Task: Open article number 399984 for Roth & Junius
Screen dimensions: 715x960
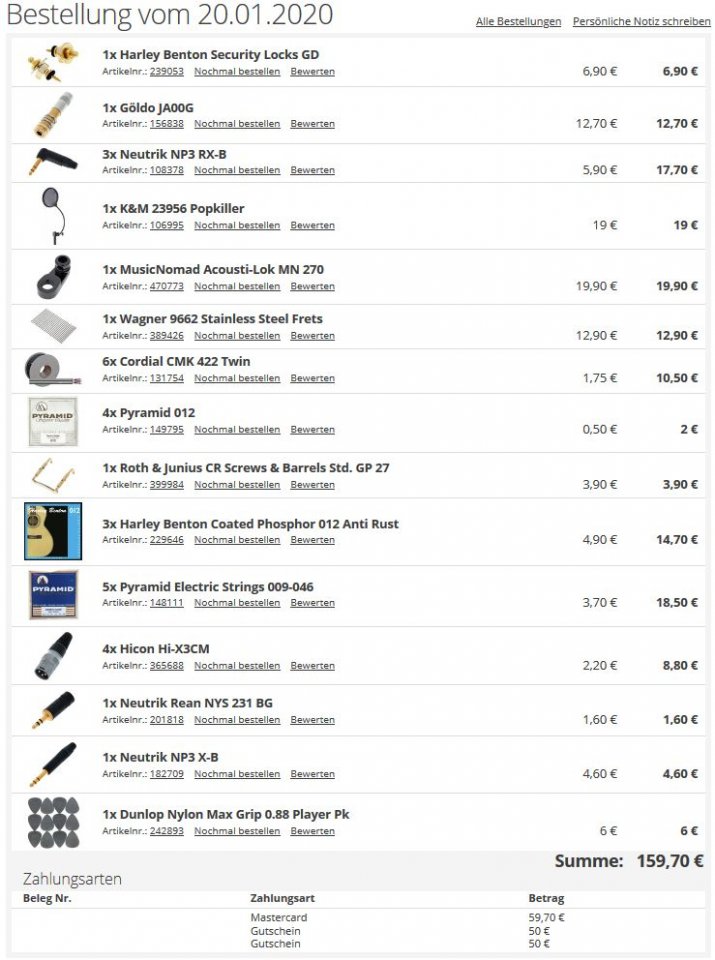Action: [x=166, y=485]
